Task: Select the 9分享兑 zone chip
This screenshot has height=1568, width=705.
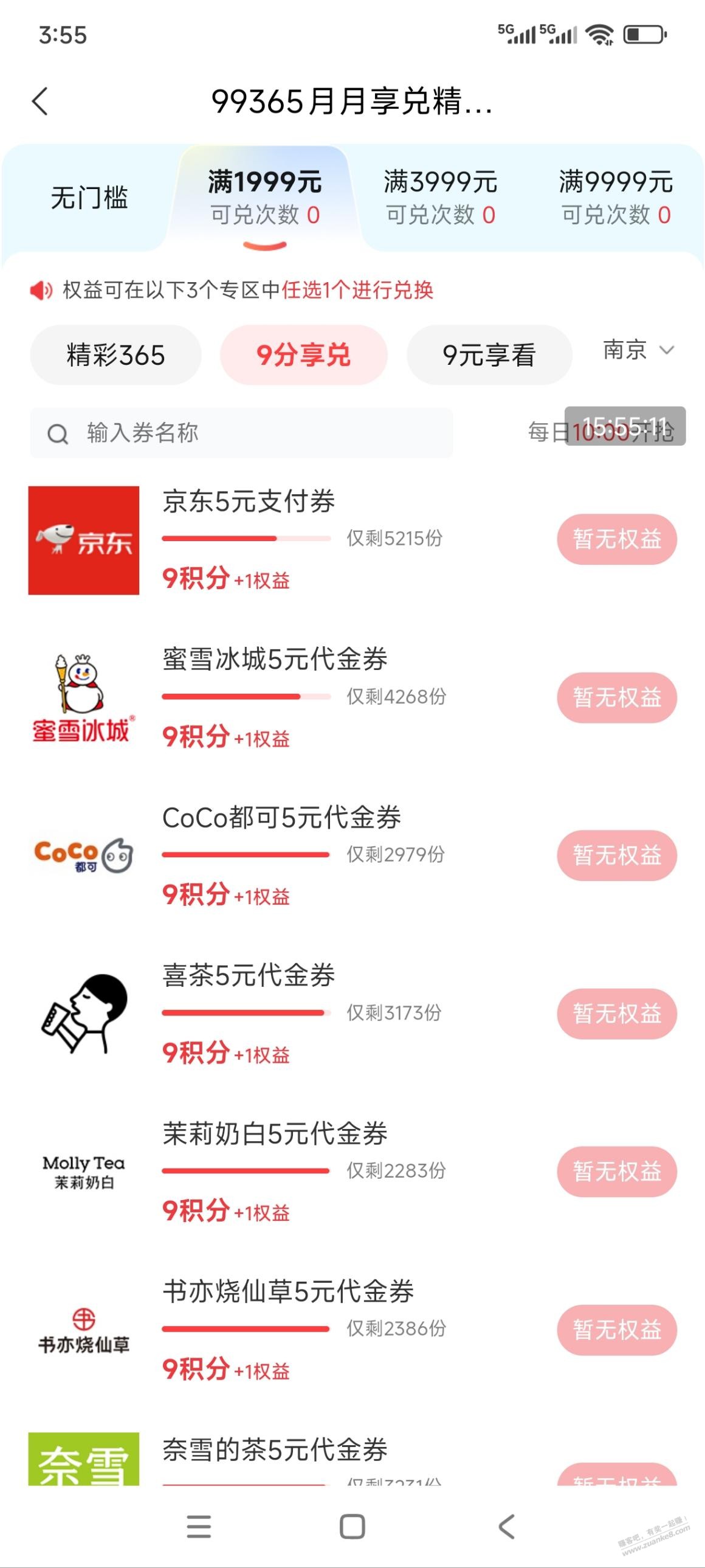Action: [x=303, y=355]
